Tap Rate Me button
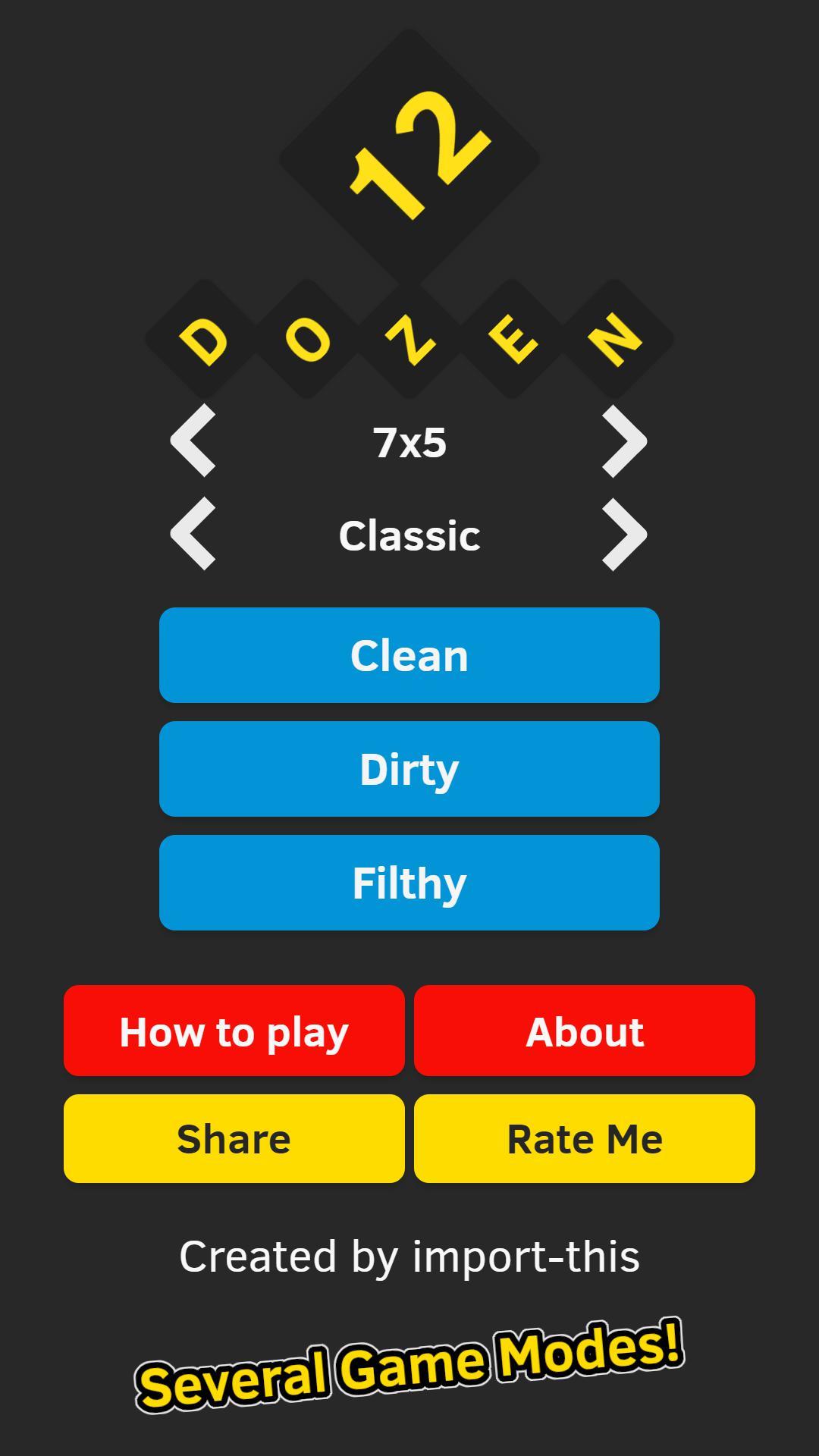Viewport: 819px width, 1456px height. click(x=585, y=1138)
